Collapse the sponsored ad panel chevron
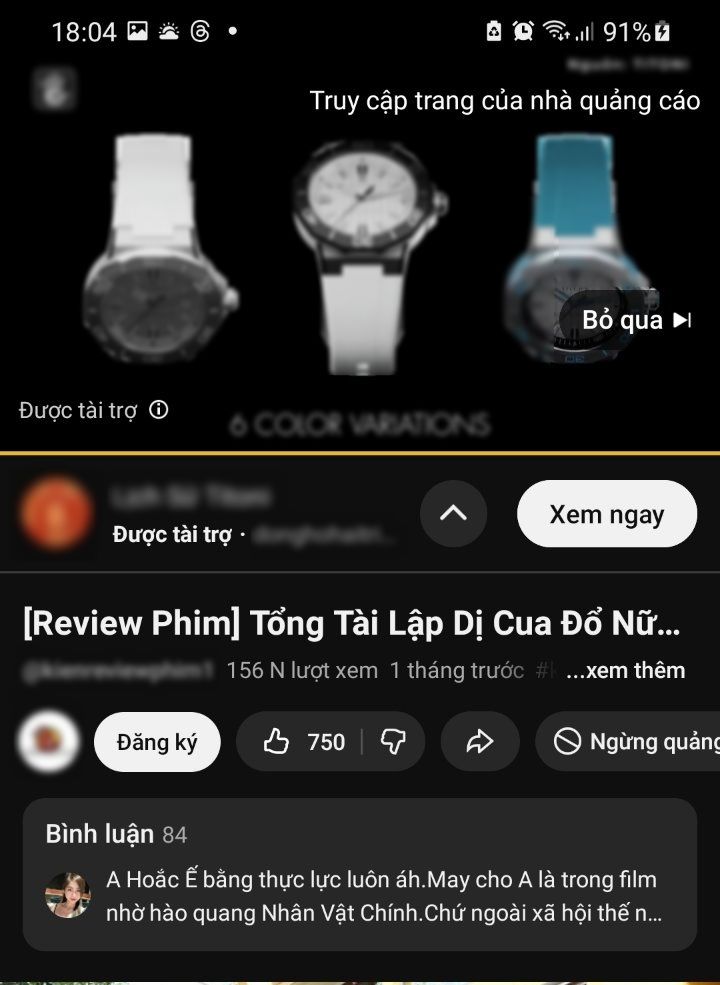Screen dimensions: 720x985 click(x=453, y=513)
